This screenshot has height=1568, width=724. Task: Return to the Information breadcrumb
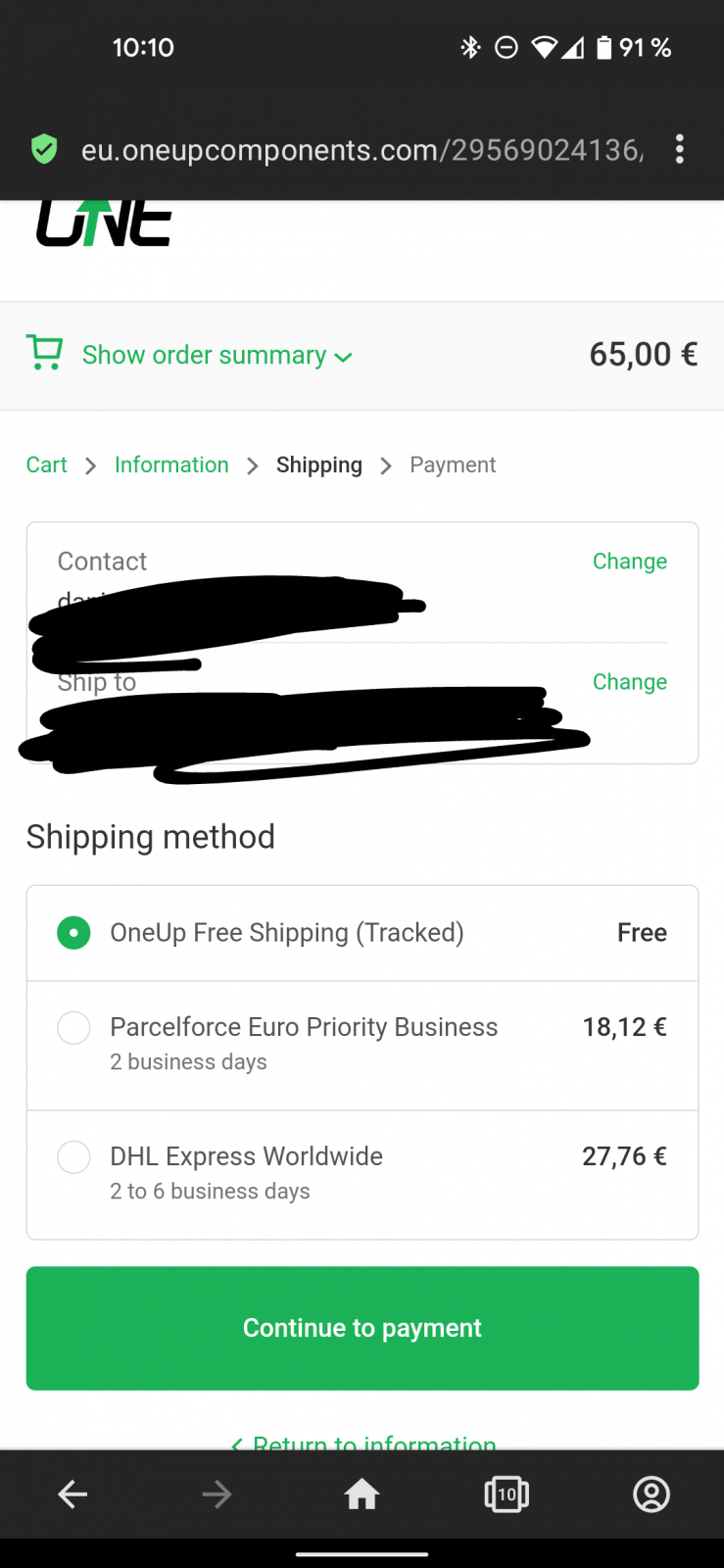[171, 465]
